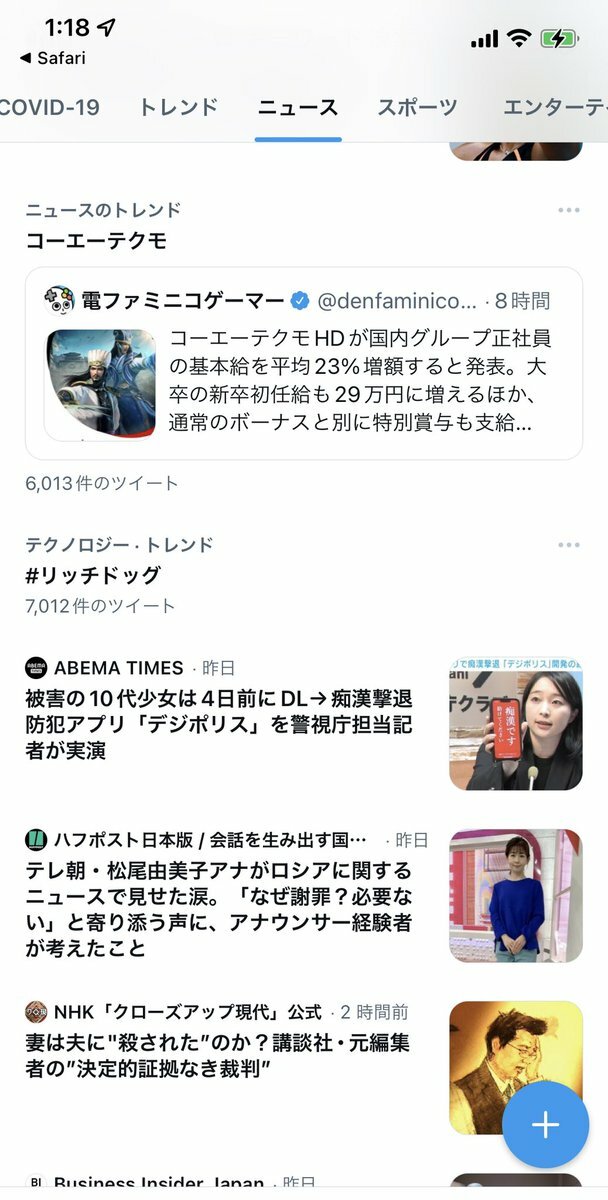
Task: Open more options for コーエーテクモ trend
Action: pyautogui.click(x=569, y=210)
